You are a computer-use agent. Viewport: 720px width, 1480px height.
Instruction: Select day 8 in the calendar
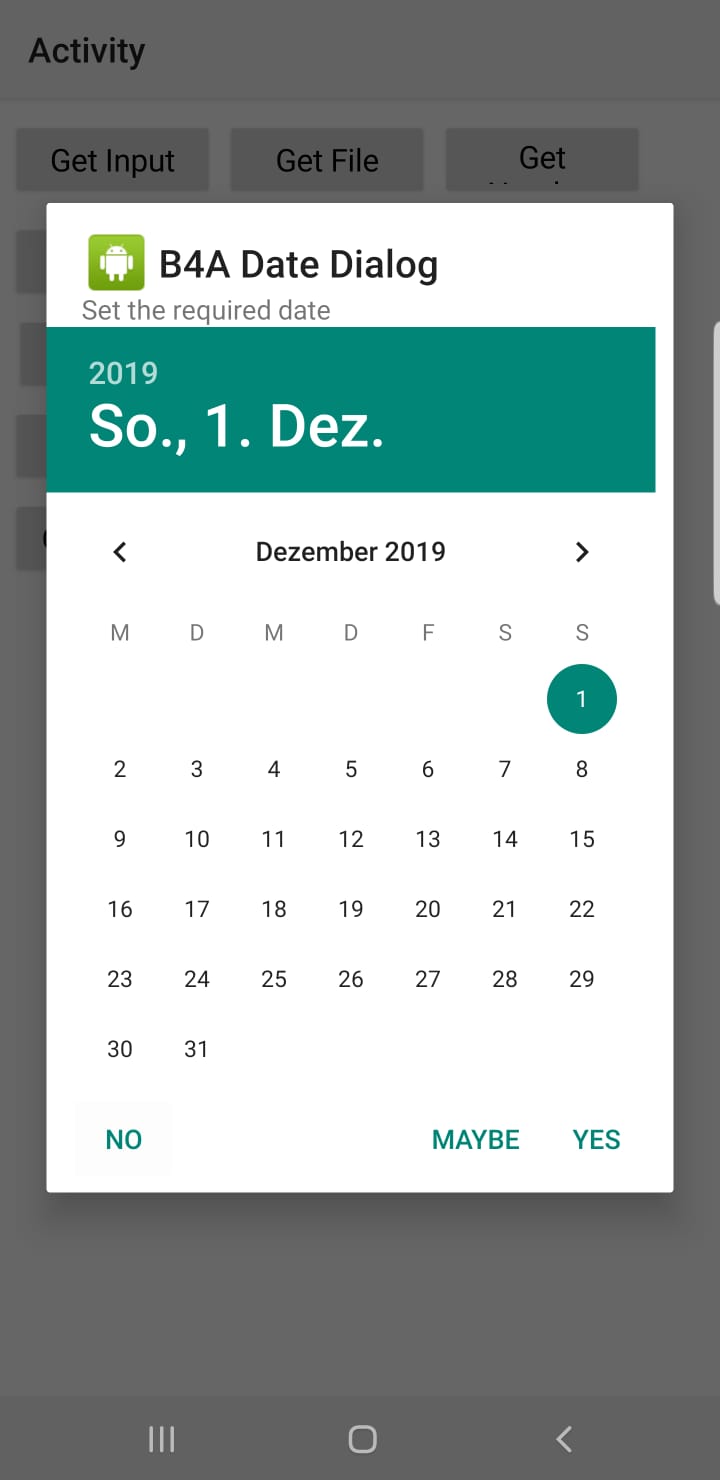tap(582, 769)
